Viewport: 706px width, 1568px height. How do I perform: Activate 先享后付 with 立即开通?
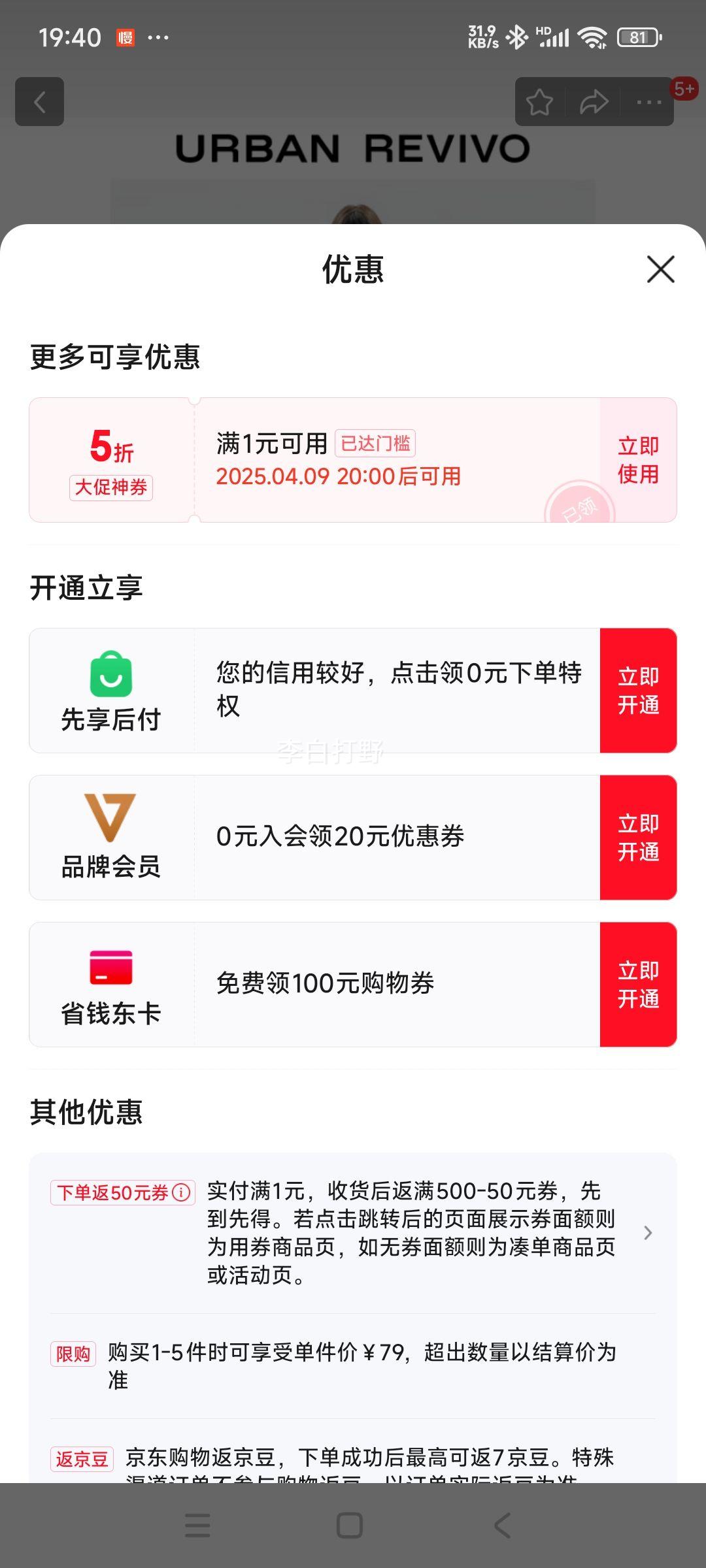click(638, 691)
